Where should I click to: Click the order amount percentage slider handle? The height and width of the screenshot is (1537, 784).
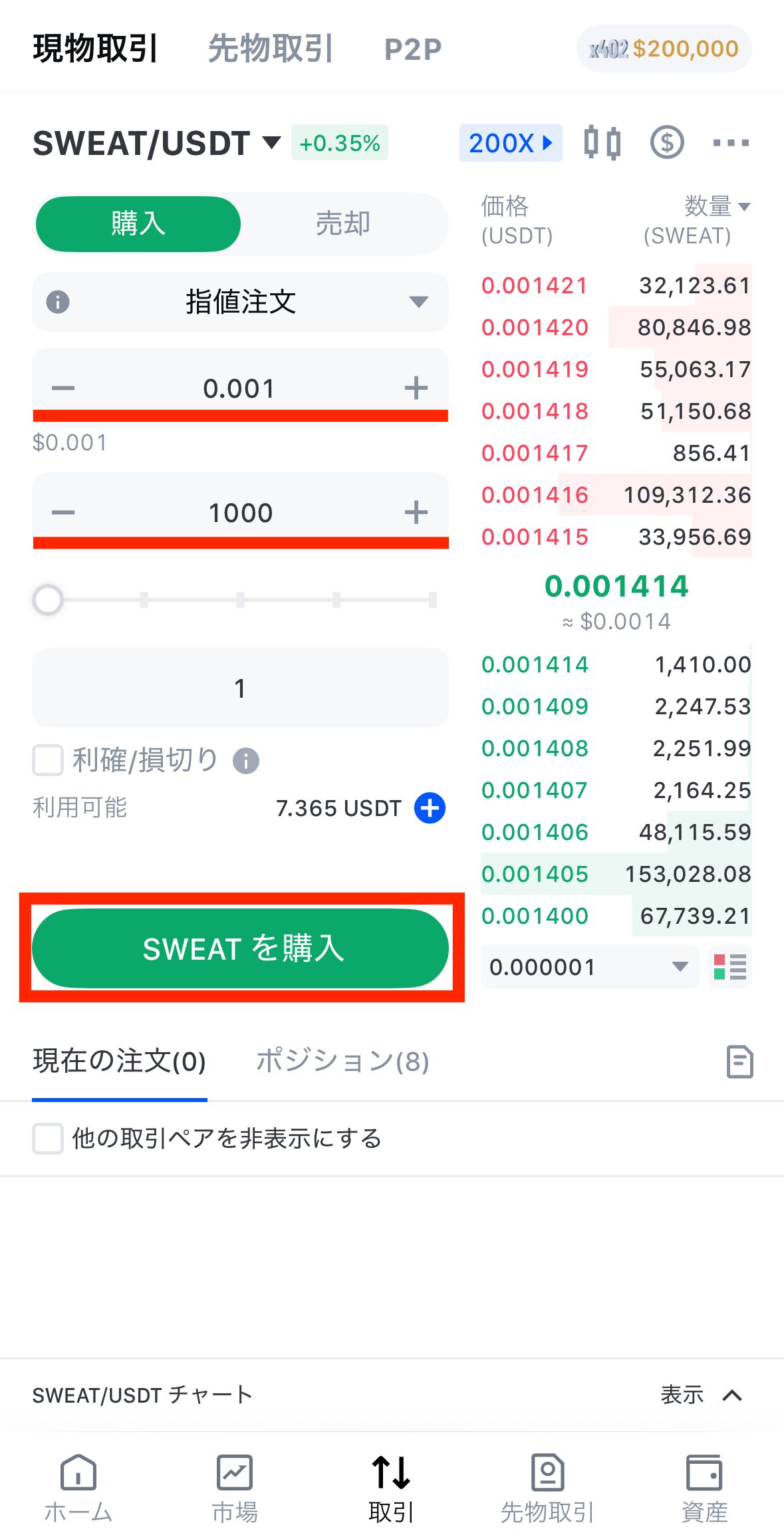(49, 599)
